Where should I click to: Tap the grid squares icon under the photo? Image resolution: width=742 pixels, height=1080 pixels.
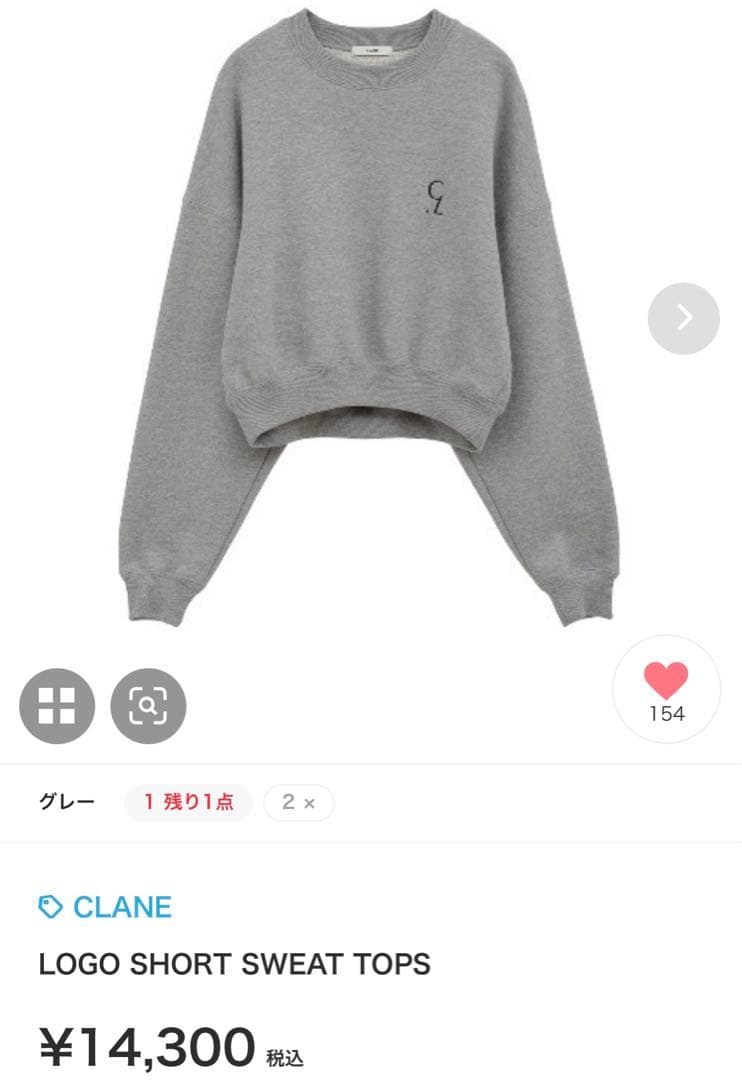pyautogui.click(x=57, y=705)
